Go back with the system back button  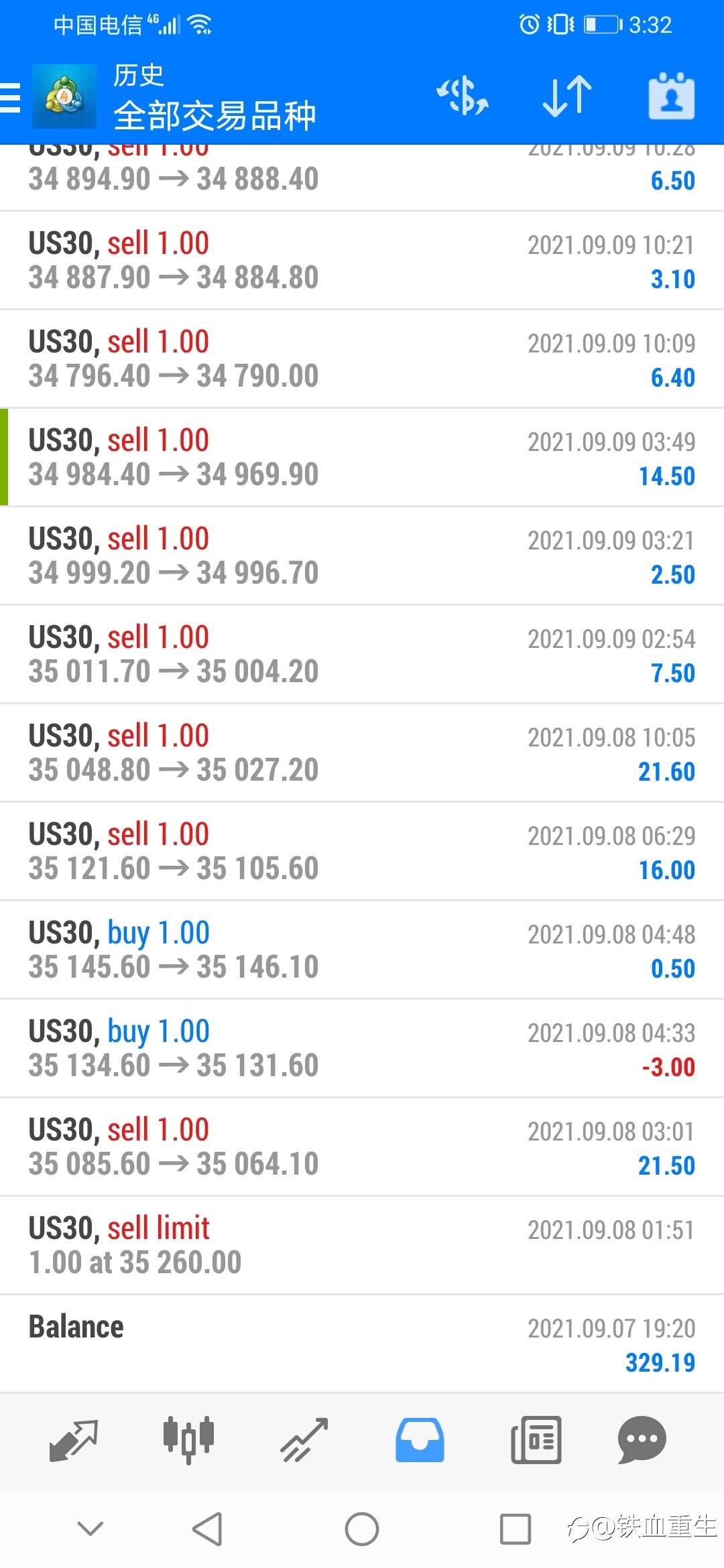(x=207, y=1528)
